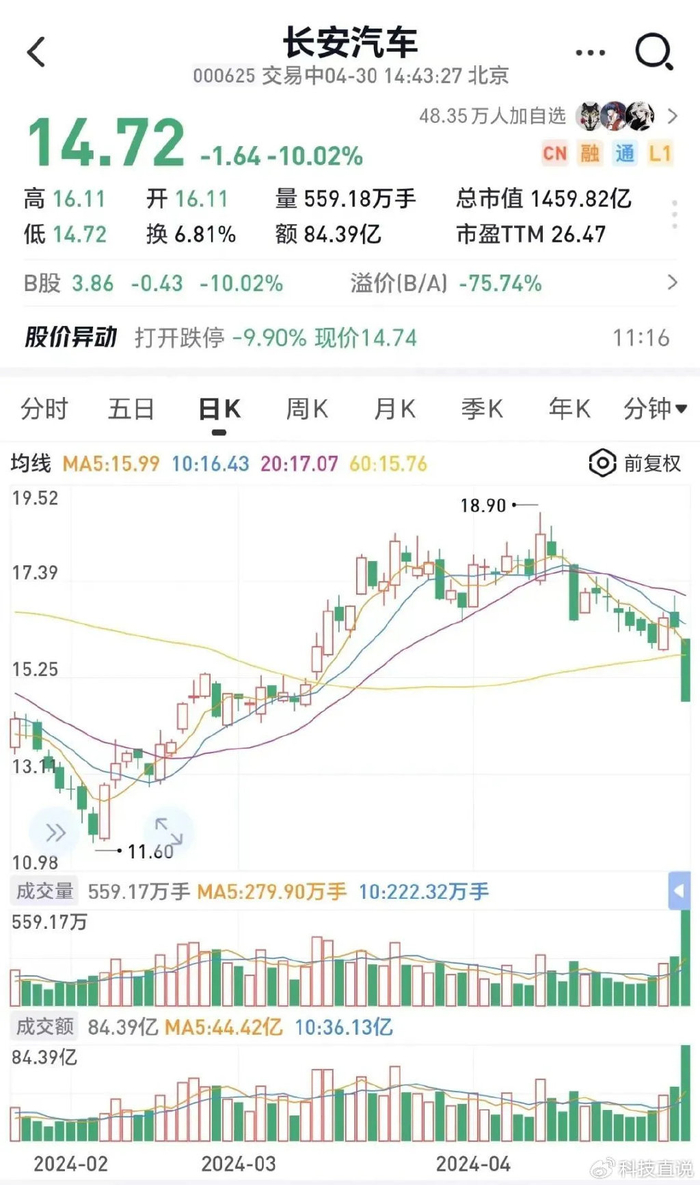The height and width of the screenshot is (1185, 700).
Task: Expand the chart to full screen
Action: 167,831
